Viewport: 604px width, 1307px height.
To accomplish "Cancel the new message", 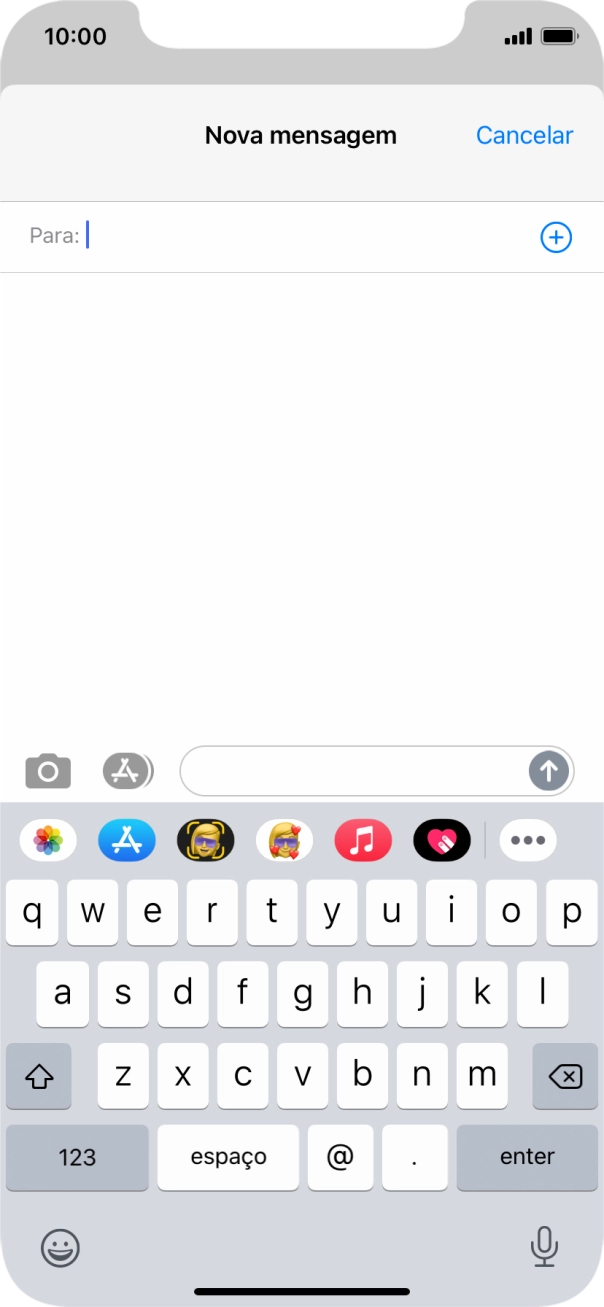I will pyautogui.click(x=524, y=135).
